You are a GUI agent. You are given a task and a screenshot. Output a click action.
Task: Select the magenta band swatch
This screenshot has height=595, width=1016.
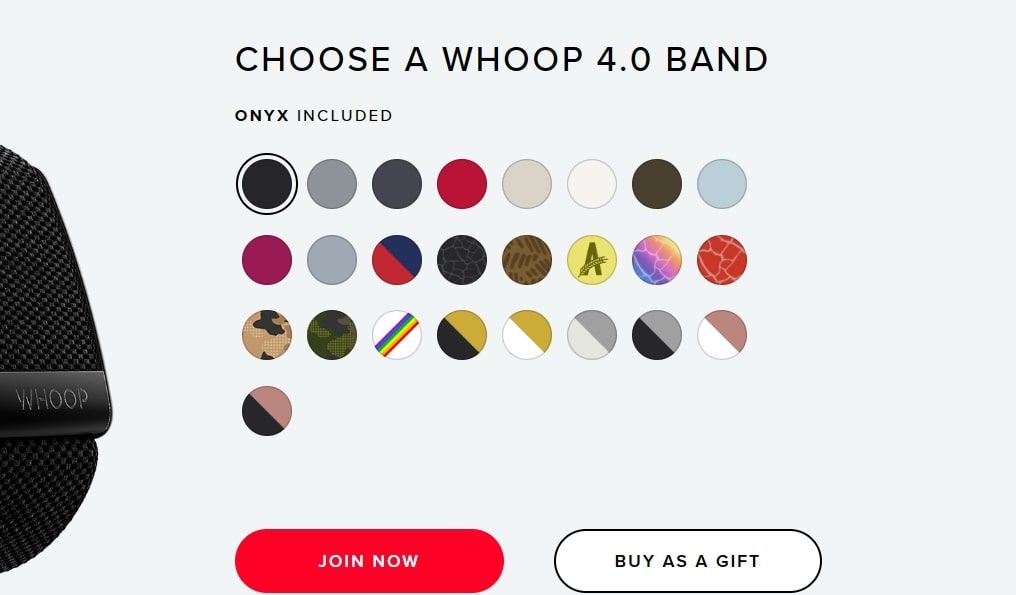[267, 260]
